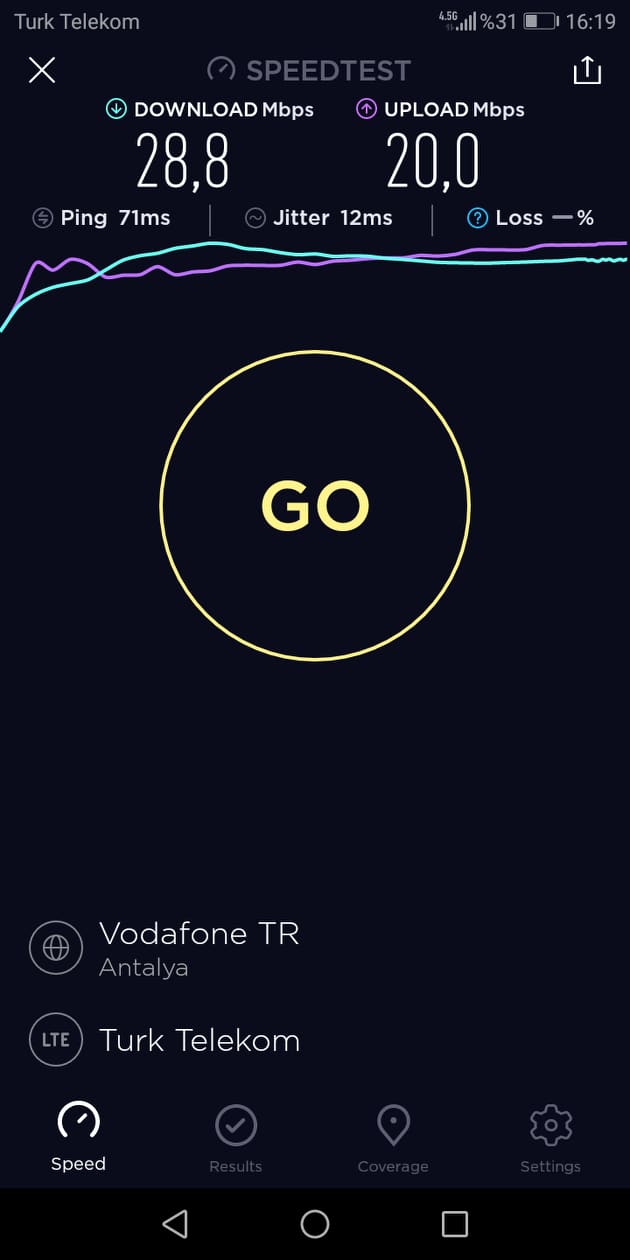Select the Speed tab
Image resolution: width=630 pixels, height=1260 pixels.
click(78, 1137)
